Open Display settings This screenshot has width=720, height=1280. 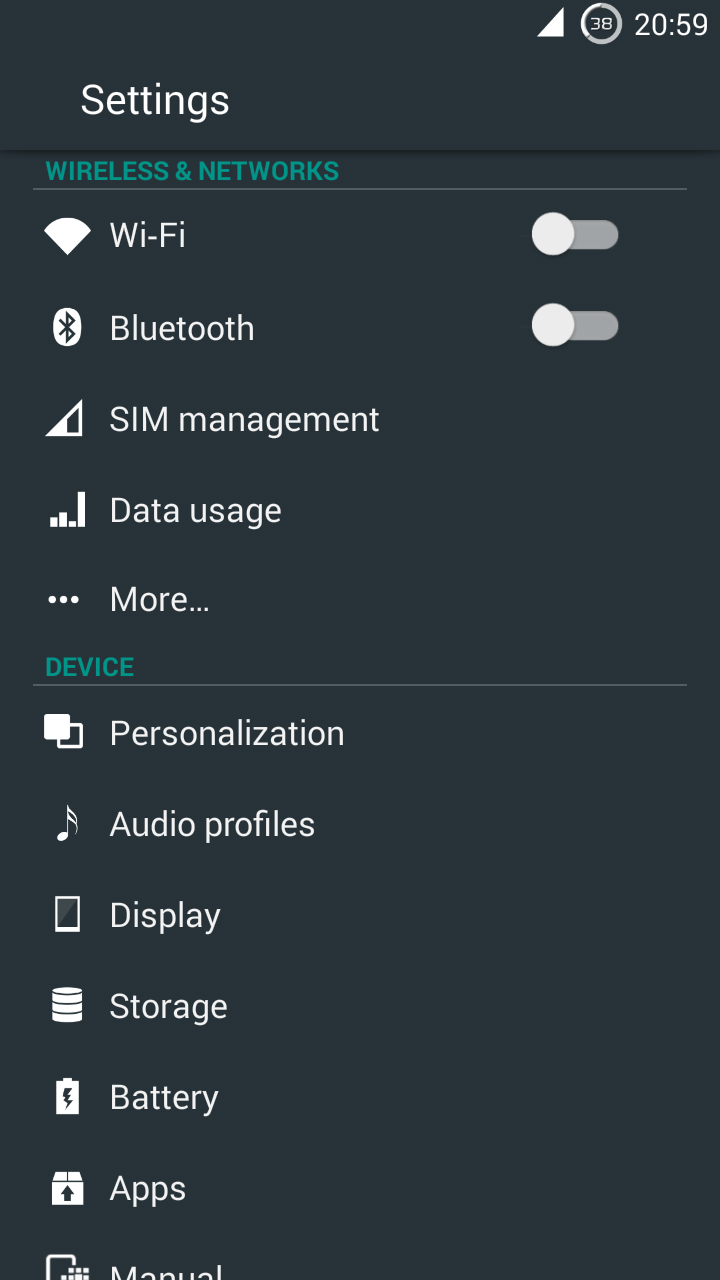pos(165,916)
